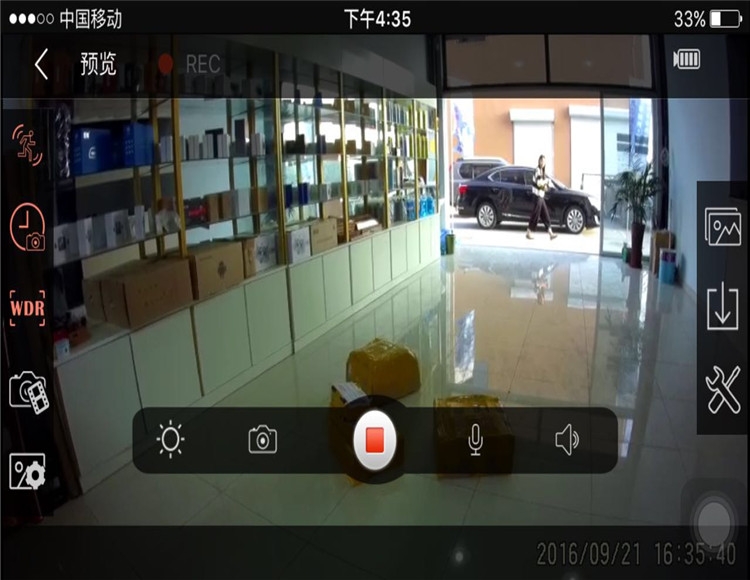The height and width of the screenshot is (580, 750).
Task: Open image settings gear
Action: [27, 471]
